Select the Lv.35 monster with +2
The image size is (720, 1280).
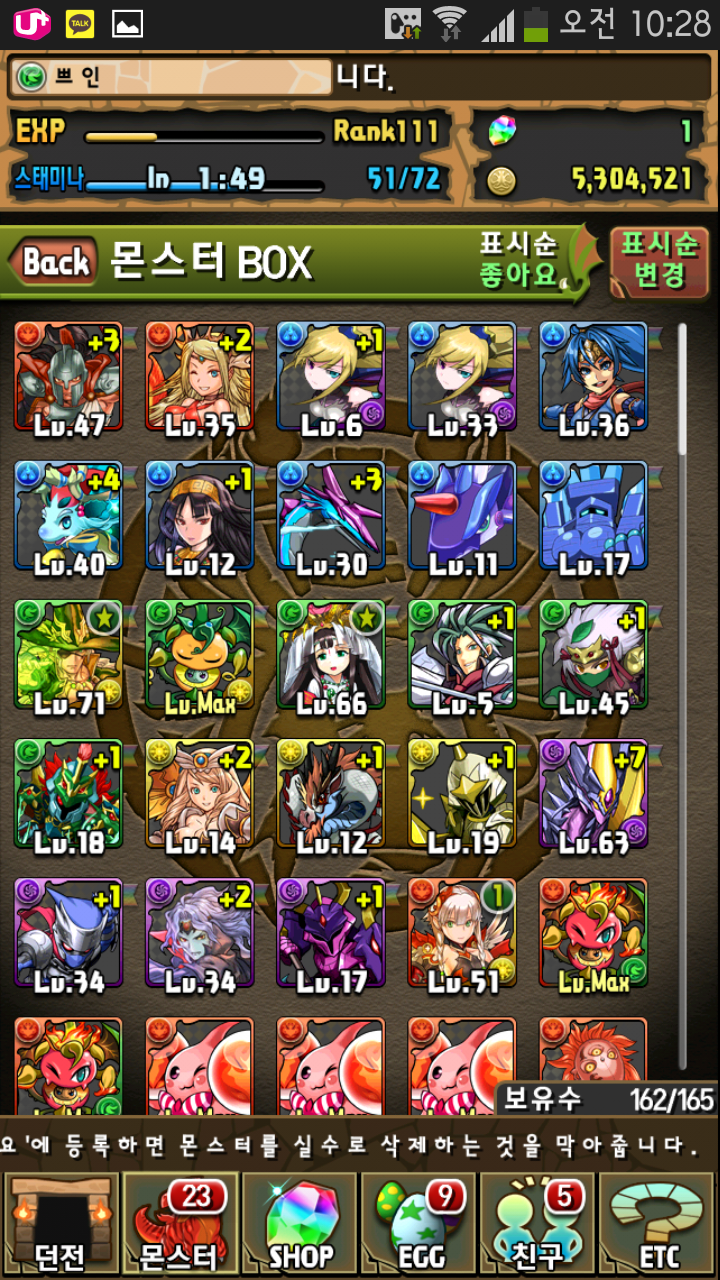[x=200, y=380]
